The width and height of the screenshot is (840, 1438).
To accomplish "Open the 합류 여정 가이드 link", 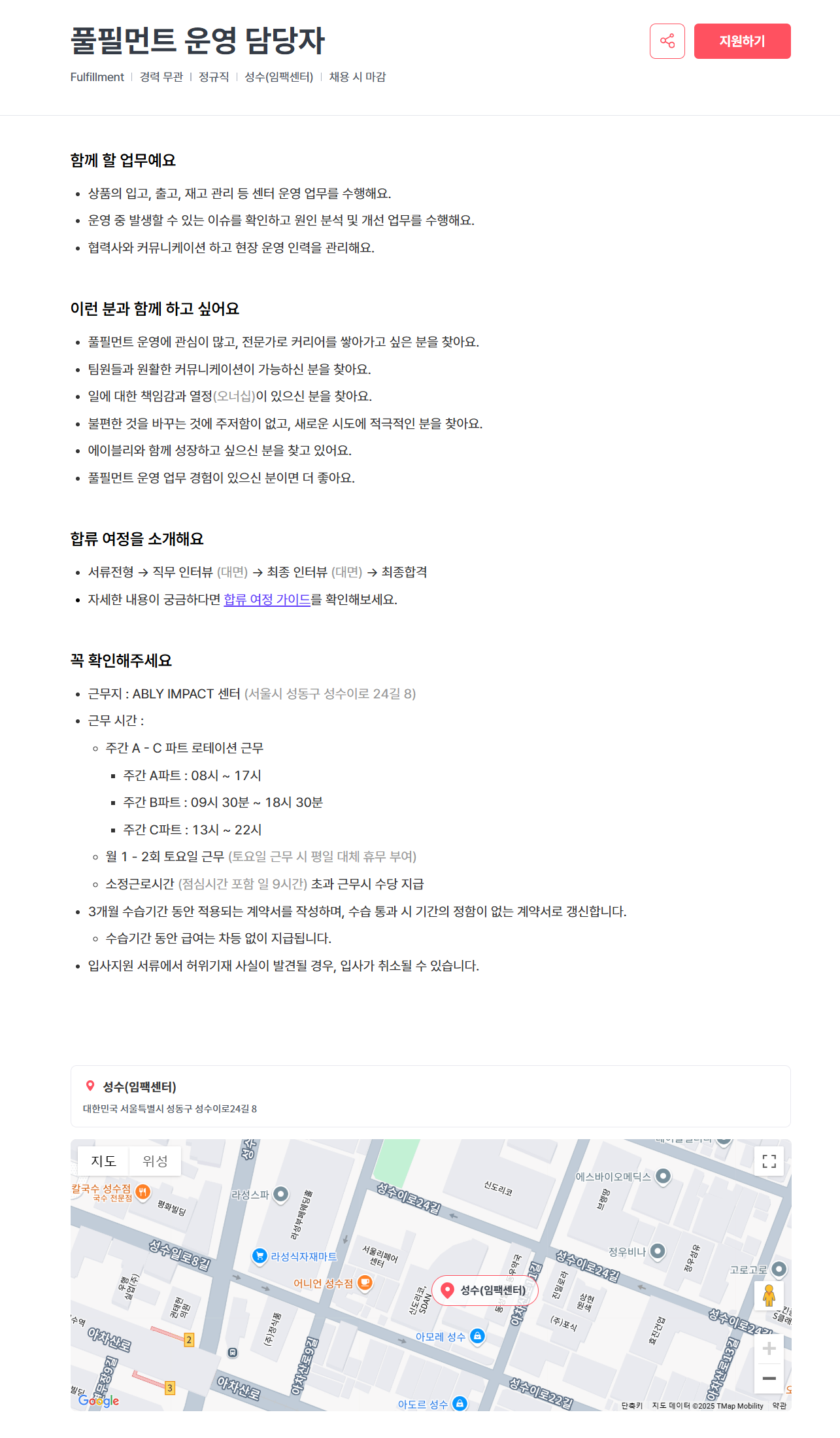I will click(267, 600).
